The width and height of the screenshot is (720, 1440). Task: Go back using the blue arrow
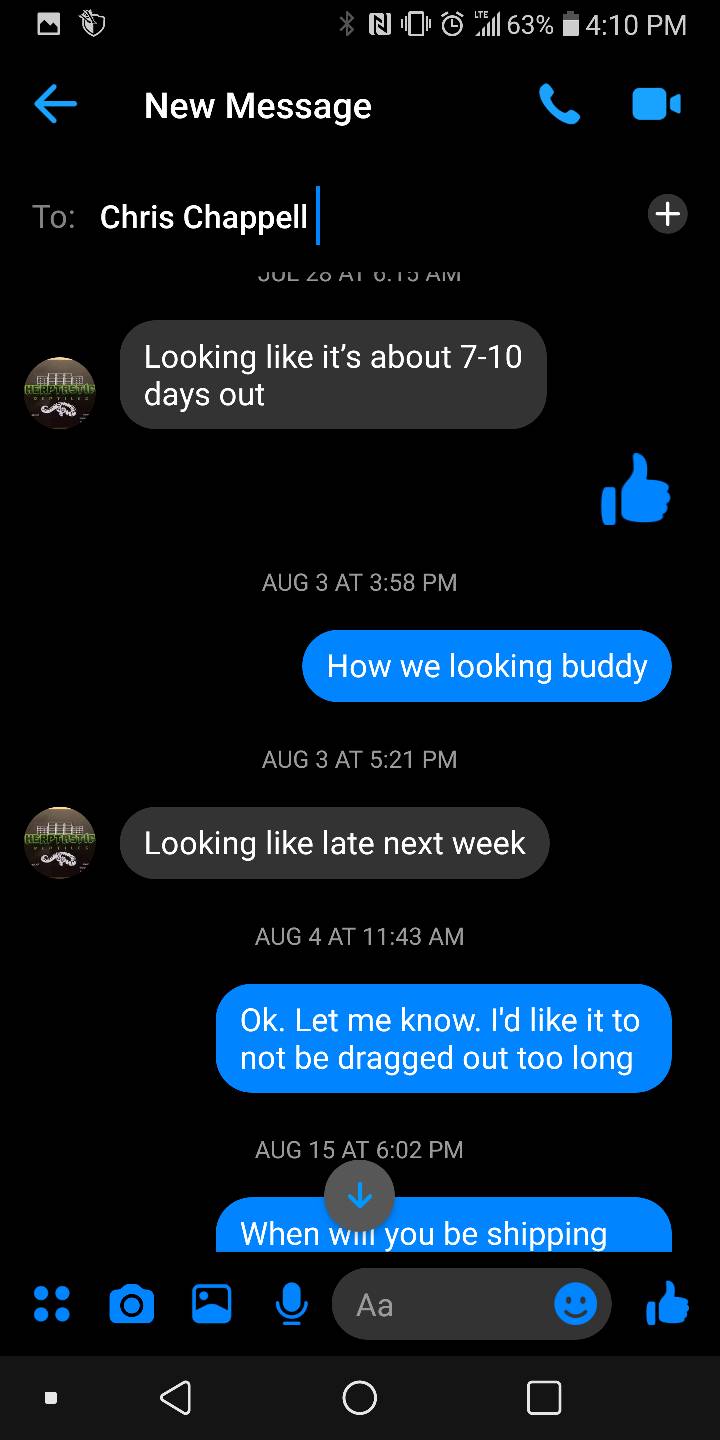(55, 105)
